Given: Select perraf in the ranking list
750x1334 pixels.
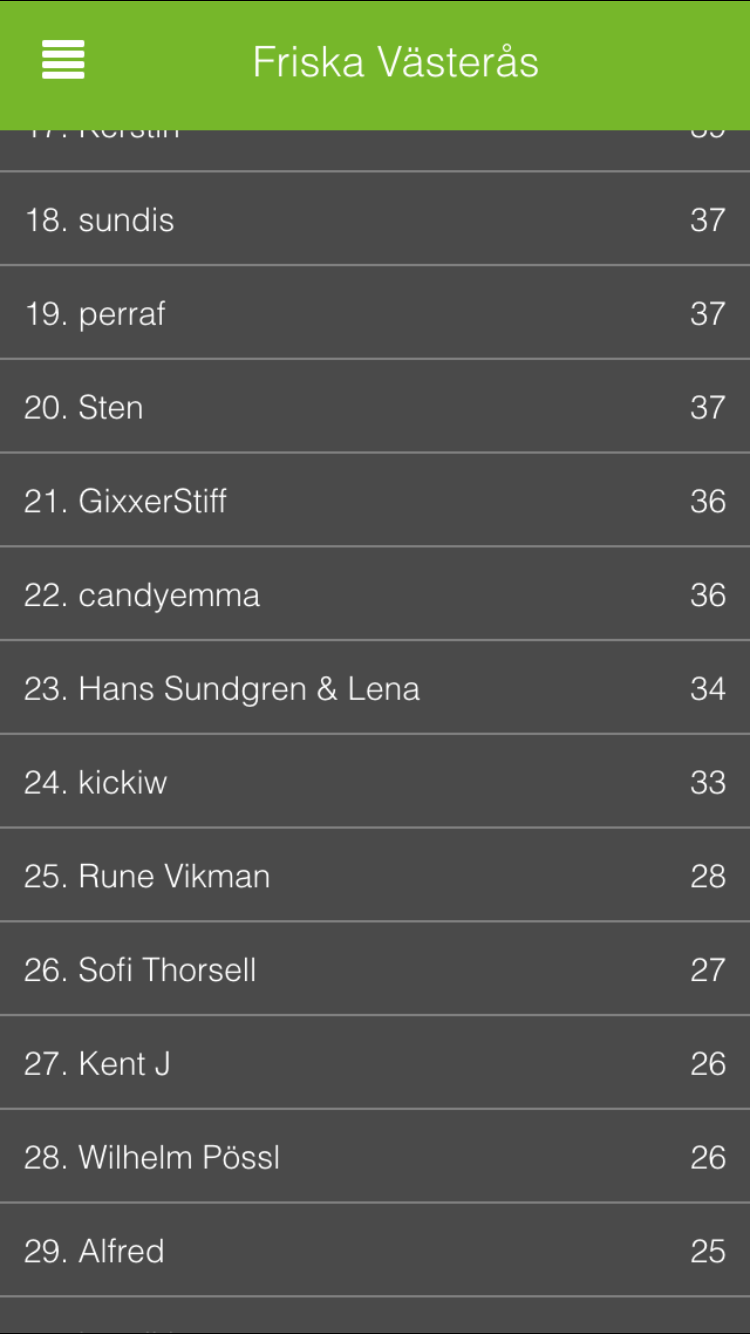Looking at the screenshot, I should tap(375, 313).
